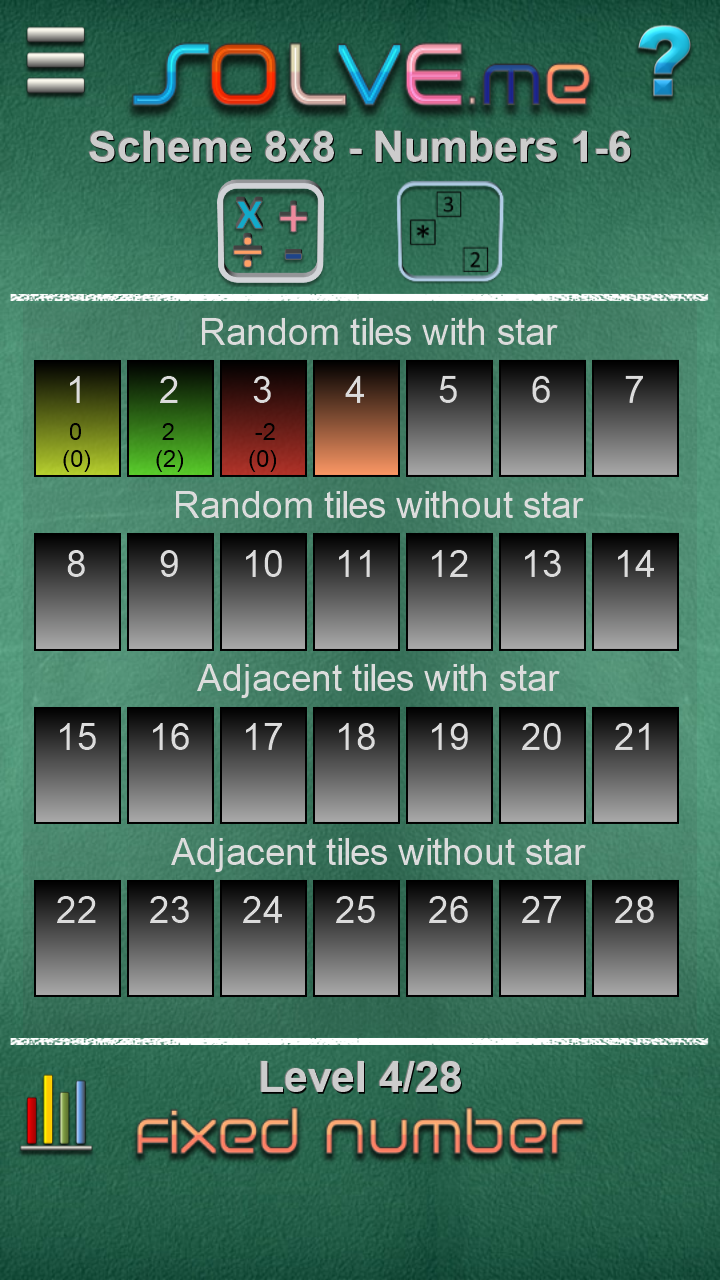Pick level 25
This screenshot has height=1280, width=720.
356,938
